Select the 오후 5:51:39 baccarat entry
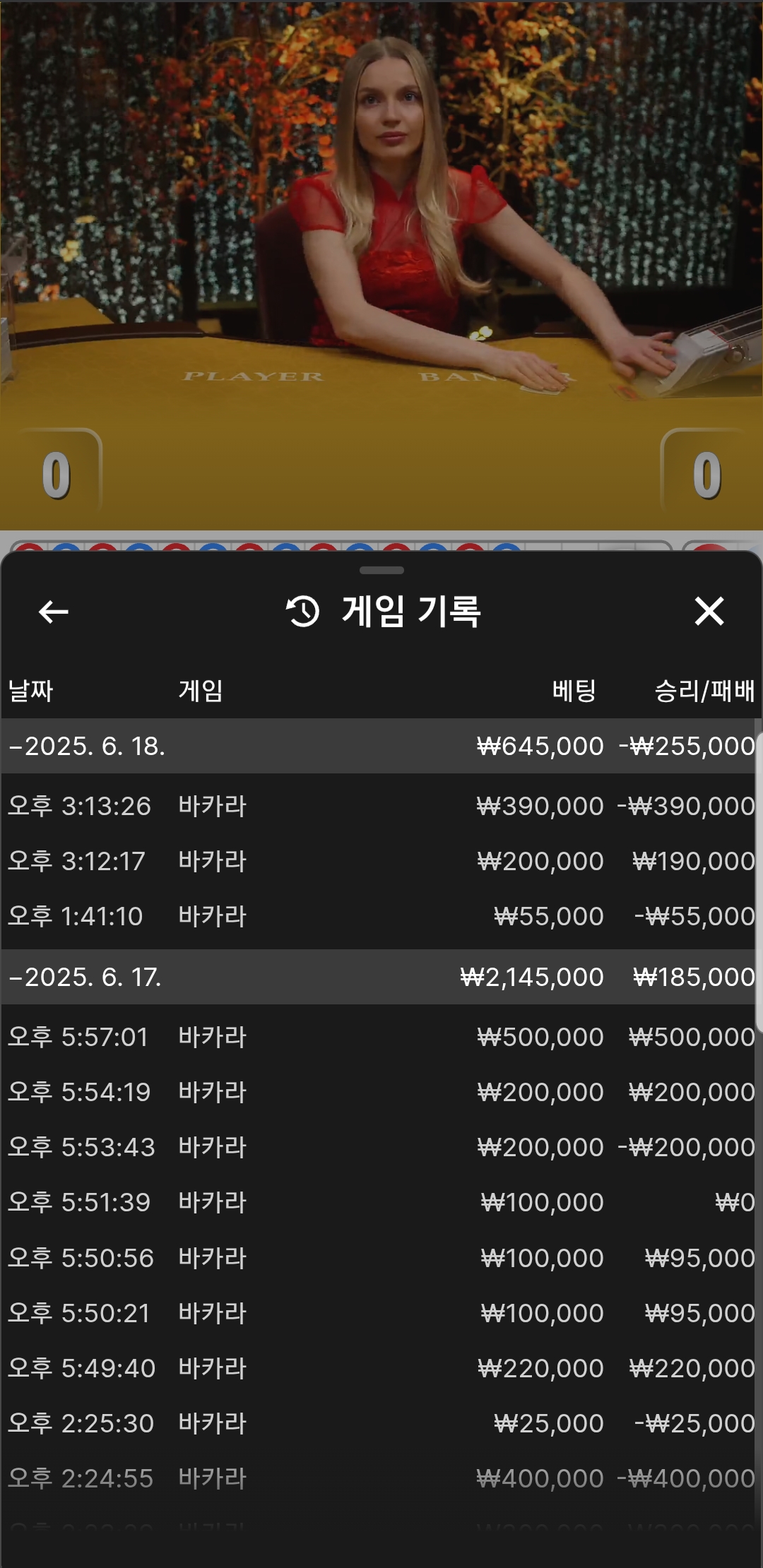The width and height of the screenshot is (763, 1568). pyautogui.click(x=380, y=1203)
